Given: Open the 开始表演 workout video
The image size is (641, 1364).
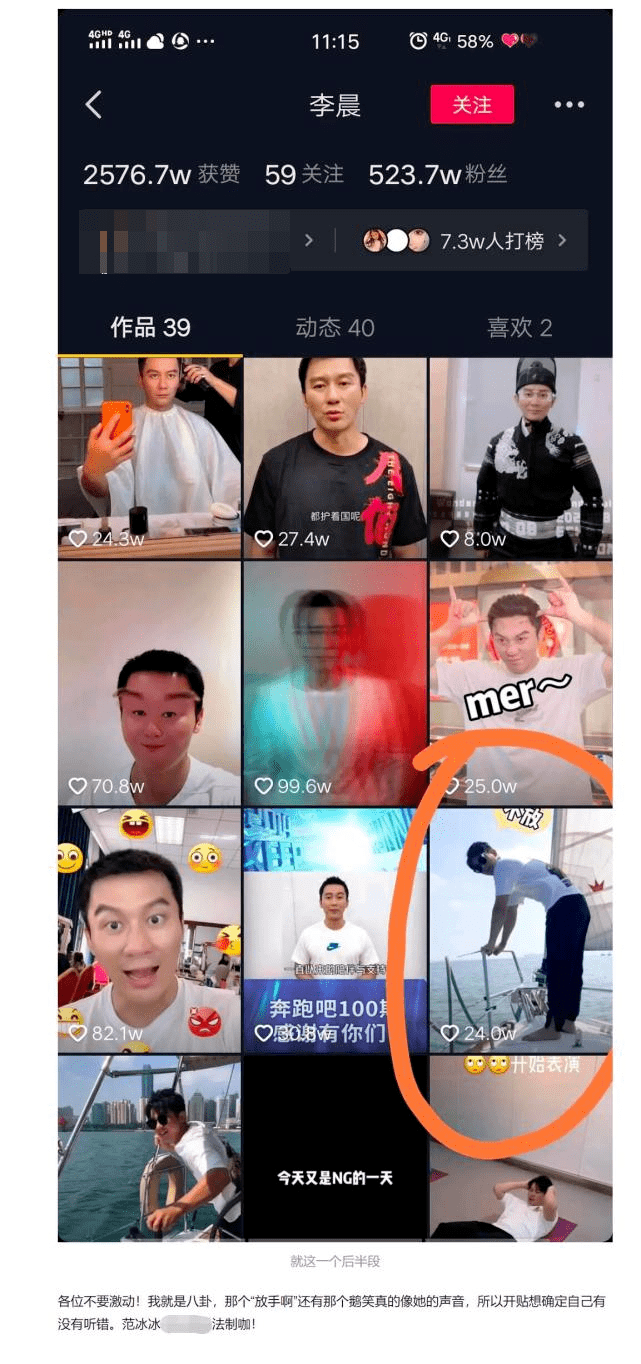Looking at the screenshot, I should click(x=521, y=1148).
